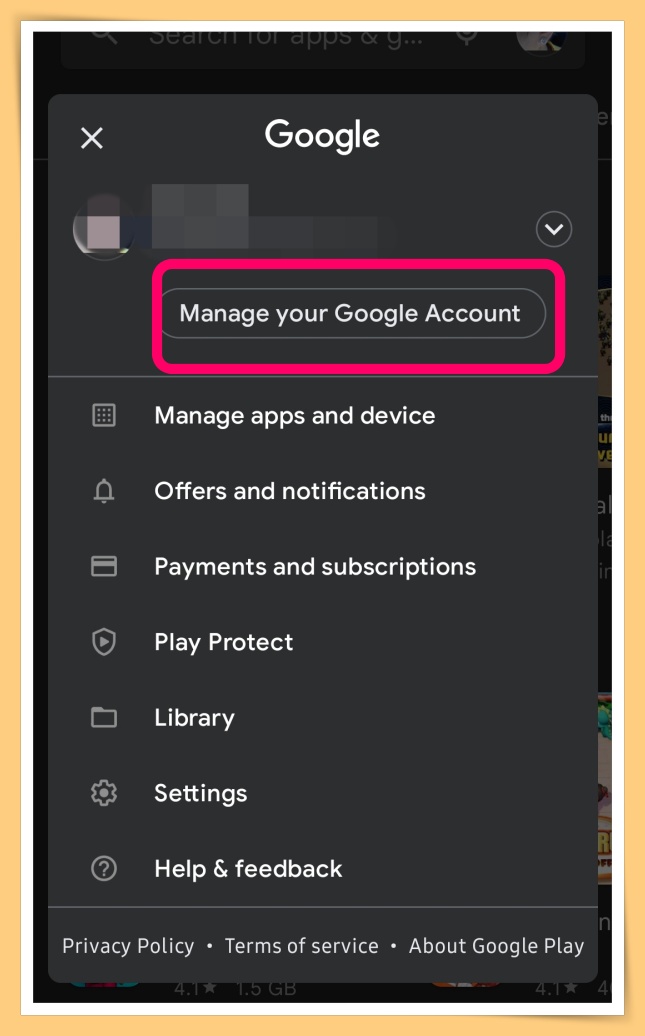Screen dimensions: 645x1036
Task: Open Settings
Action: coord(200,793)
